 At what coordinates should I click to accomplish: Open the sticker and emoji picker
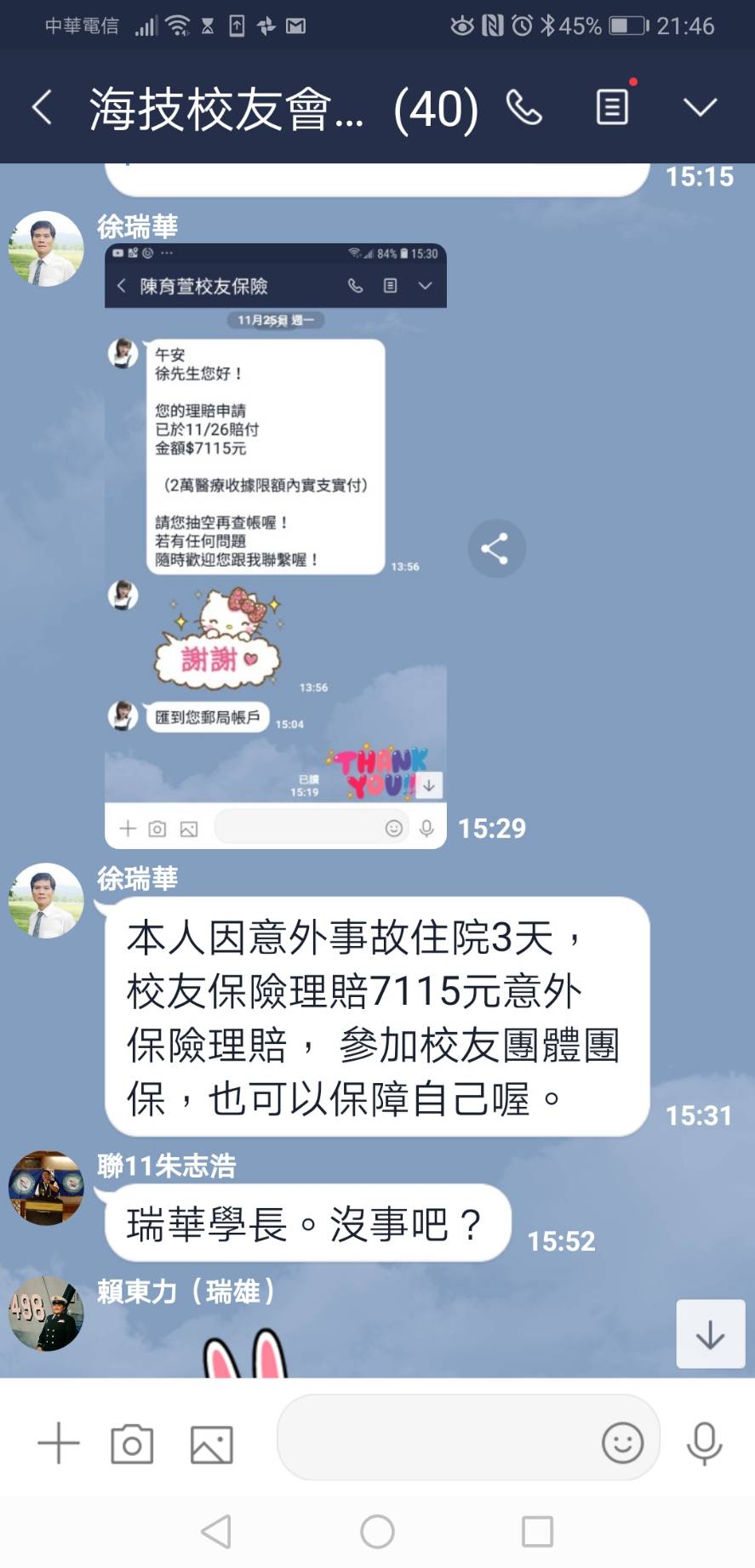tap(622, 1444)
